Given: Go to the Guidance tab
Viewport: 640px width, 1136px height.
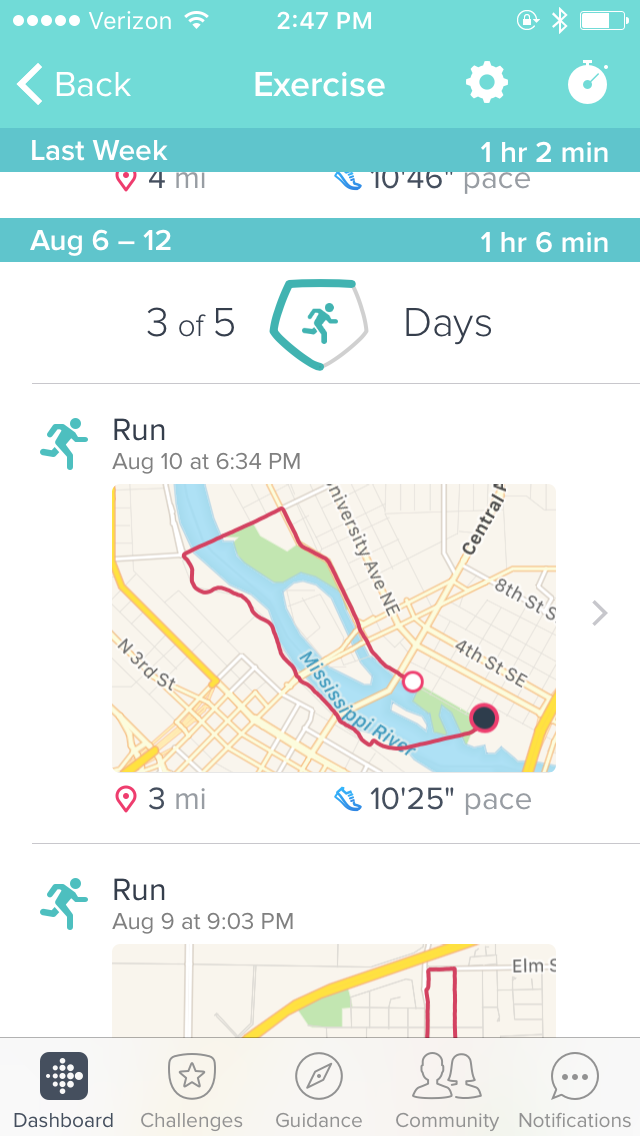Looking at the screenshot, I should point(319,1090).
